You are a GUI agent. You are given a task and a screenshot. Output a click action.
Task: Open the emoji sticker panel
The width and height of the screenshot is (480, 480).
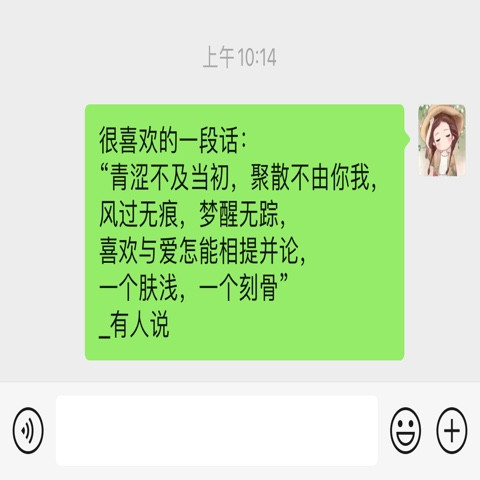pos(405,430)
